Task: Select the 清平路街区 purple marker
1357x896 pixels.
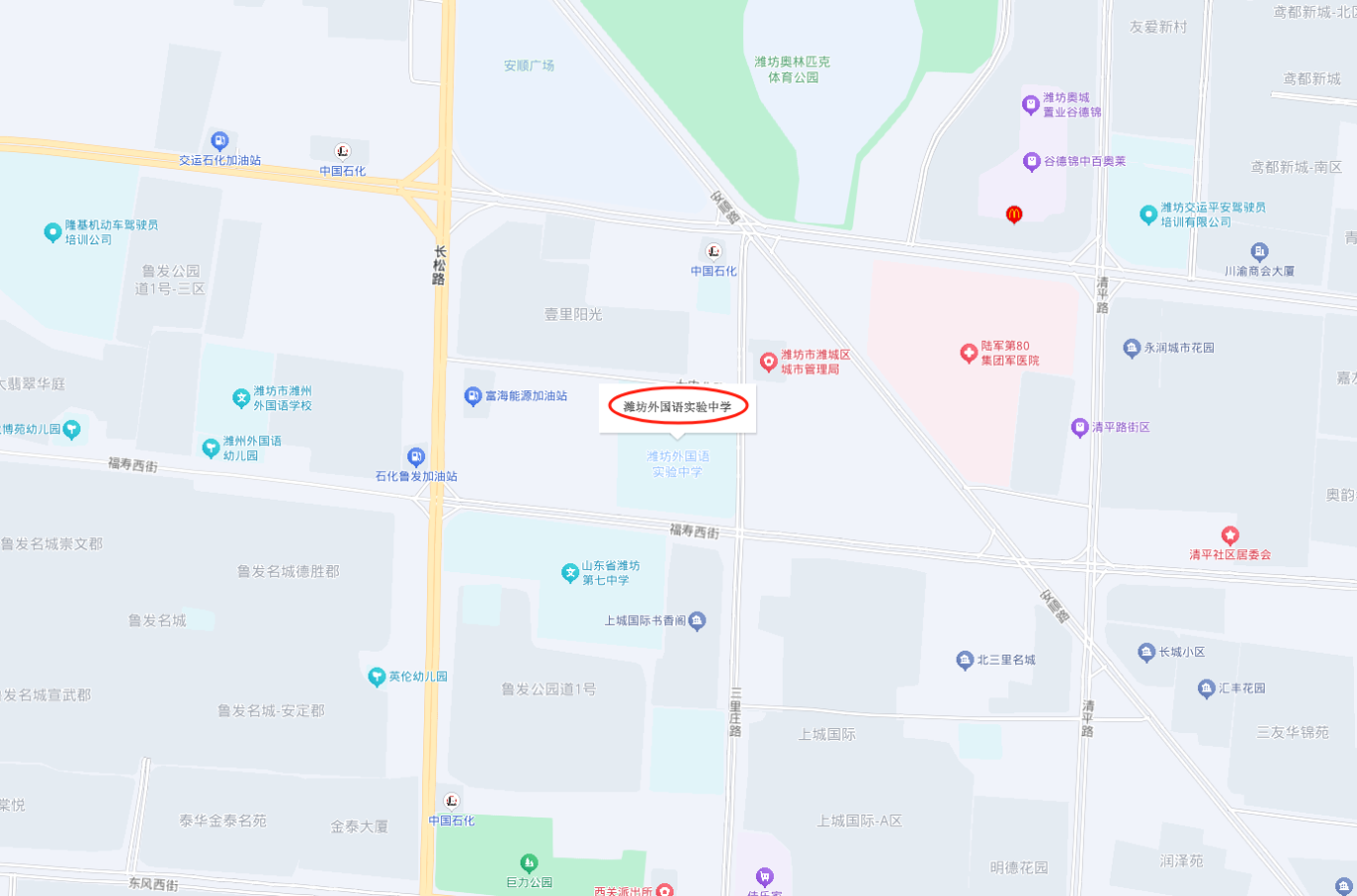Action: coord(1080,427)
